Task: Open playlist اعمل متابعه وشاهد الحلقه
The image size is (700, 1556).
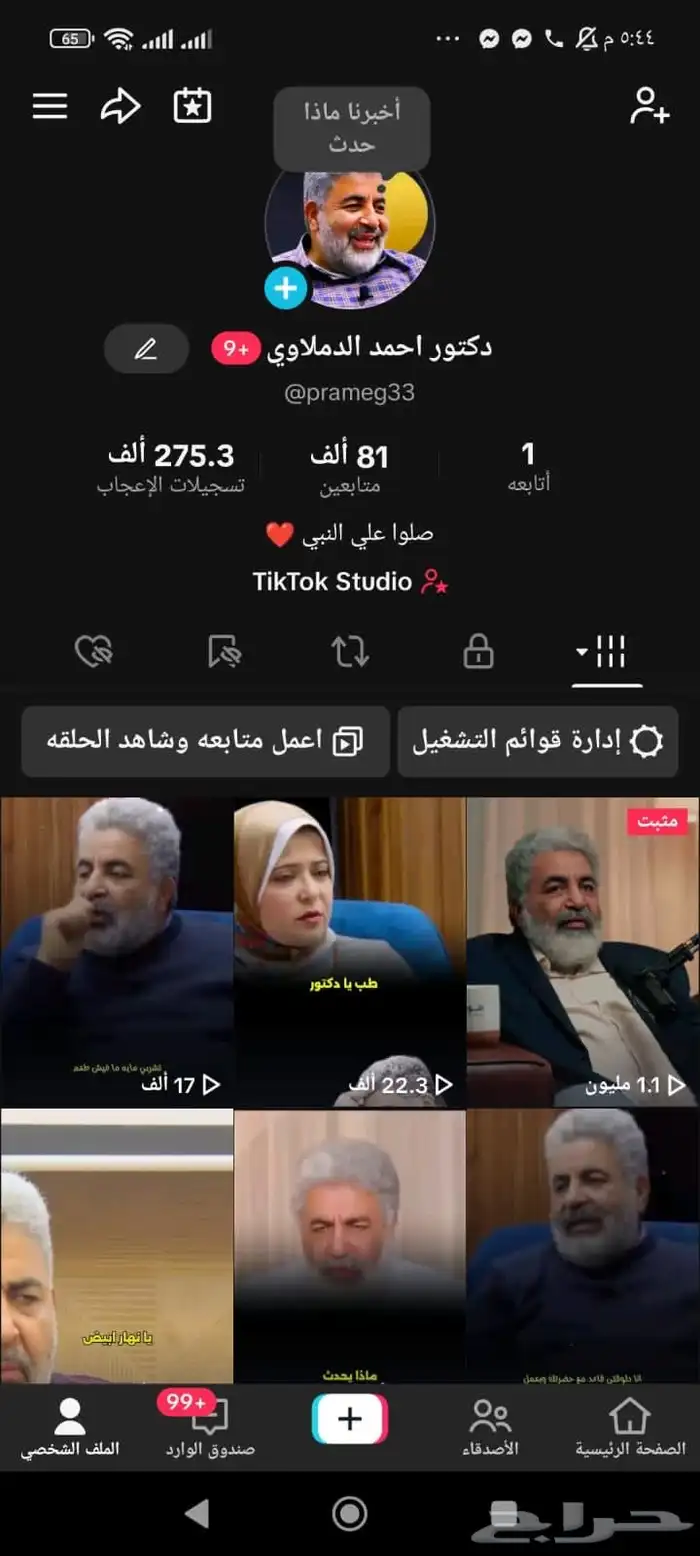Action: point(205,741)
